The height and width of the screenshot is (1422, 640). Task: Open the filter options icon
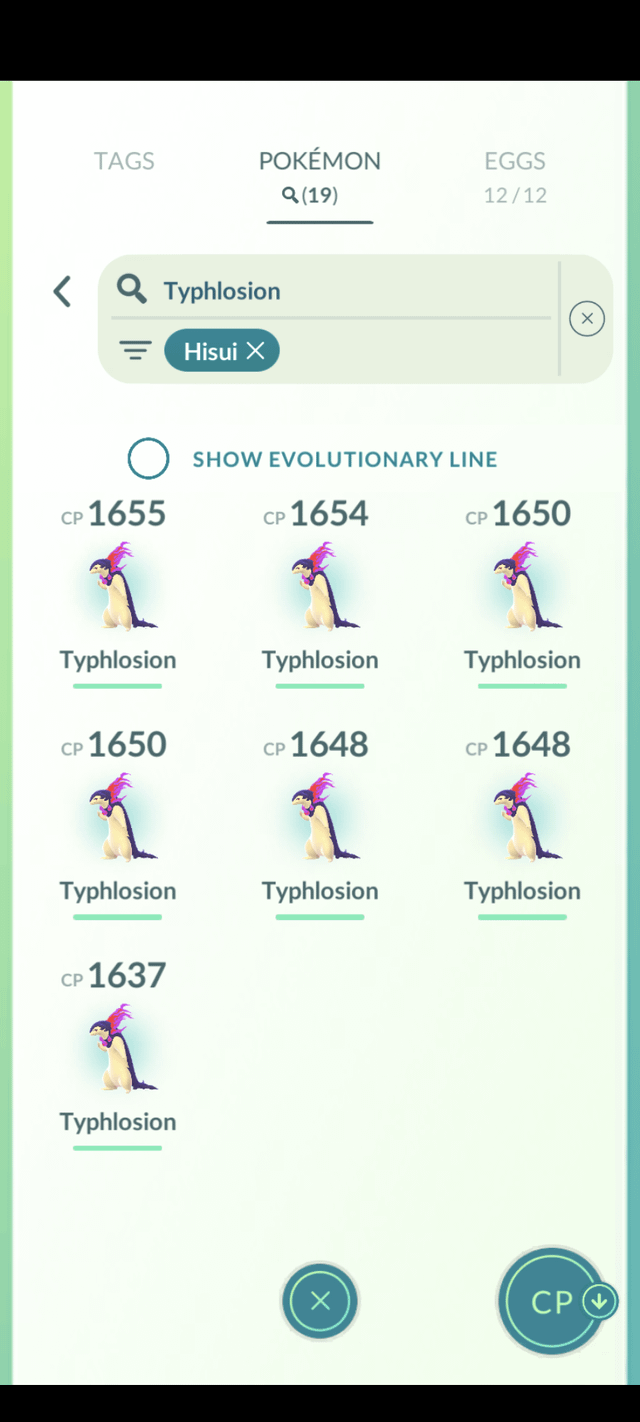(x=135, y=351)
